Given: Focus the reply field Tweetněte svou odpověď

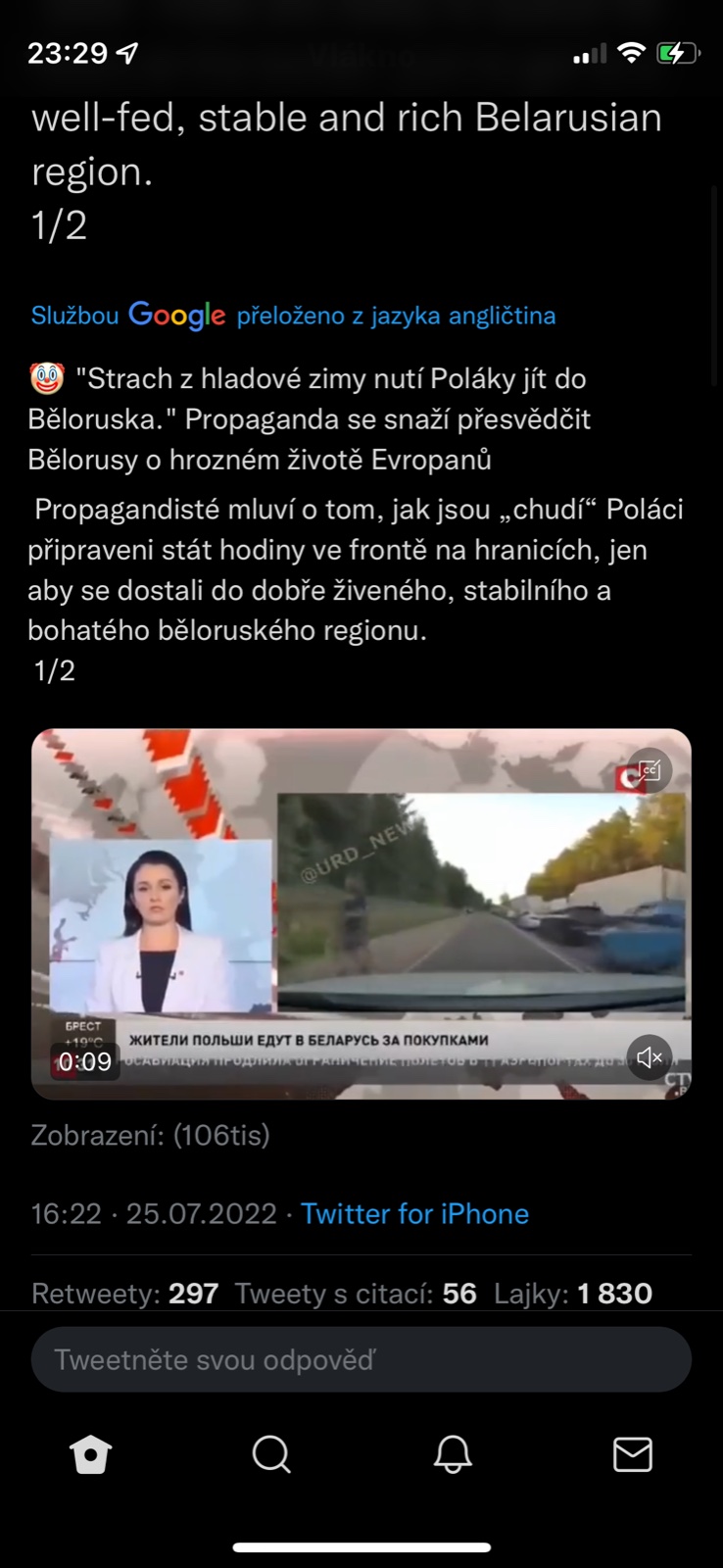Looking at the screenshot, I should coord(361,1359).
